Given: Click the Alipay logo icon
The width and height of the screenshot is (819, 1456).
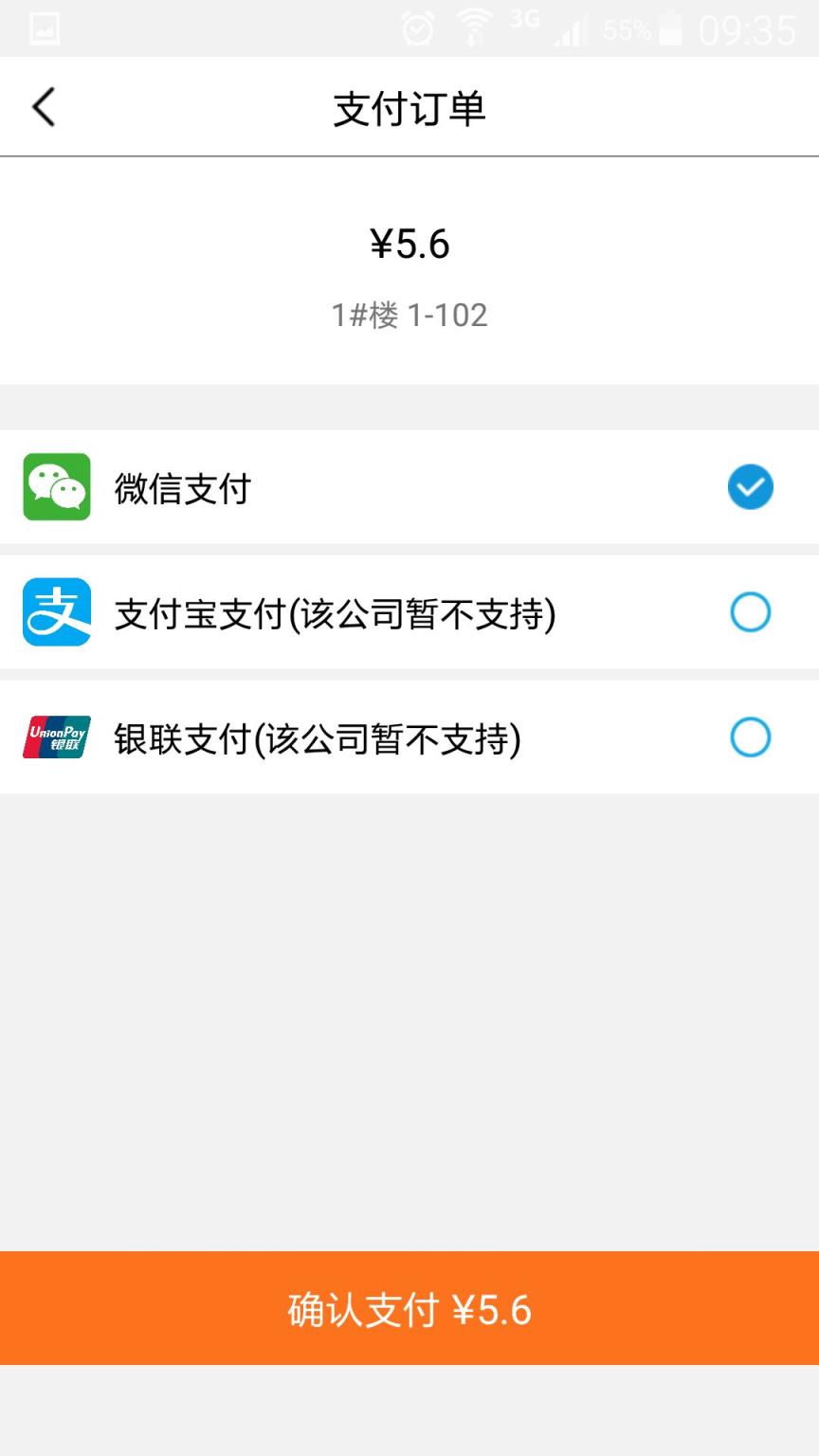Looking at the screenshot, I should (56, 611).
